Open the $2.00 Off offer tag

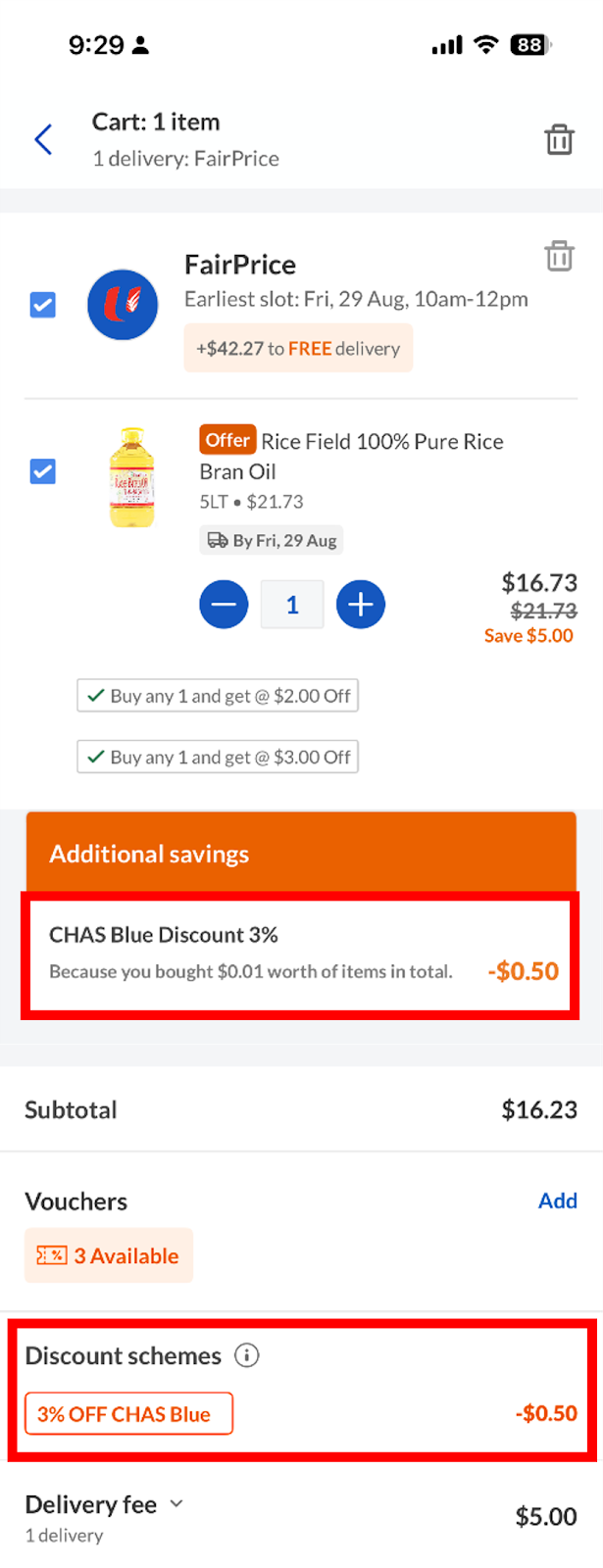coord(218,696)
